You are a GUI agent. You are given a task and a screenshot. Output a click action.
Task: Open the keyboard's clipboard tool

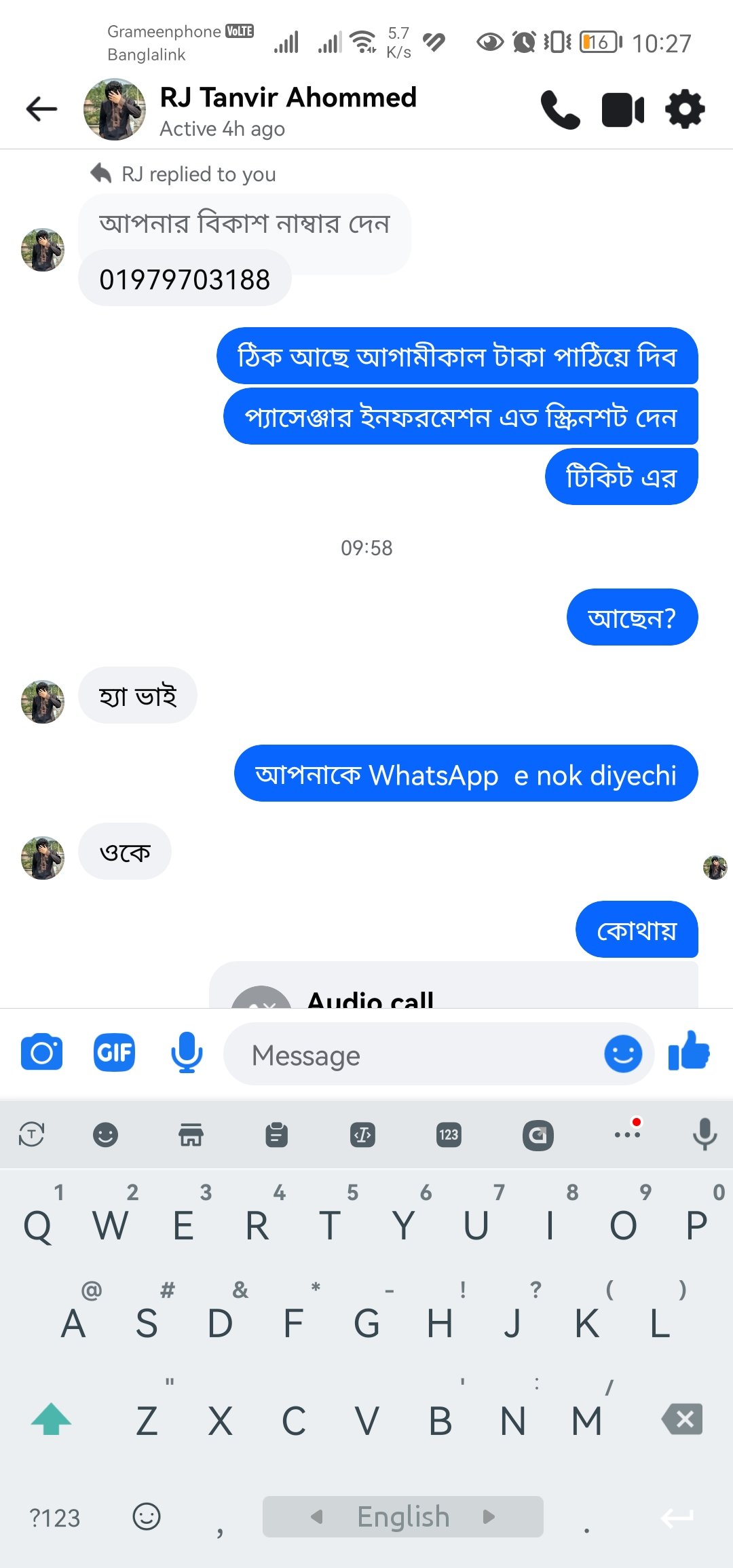click(x=276, y=1134)
